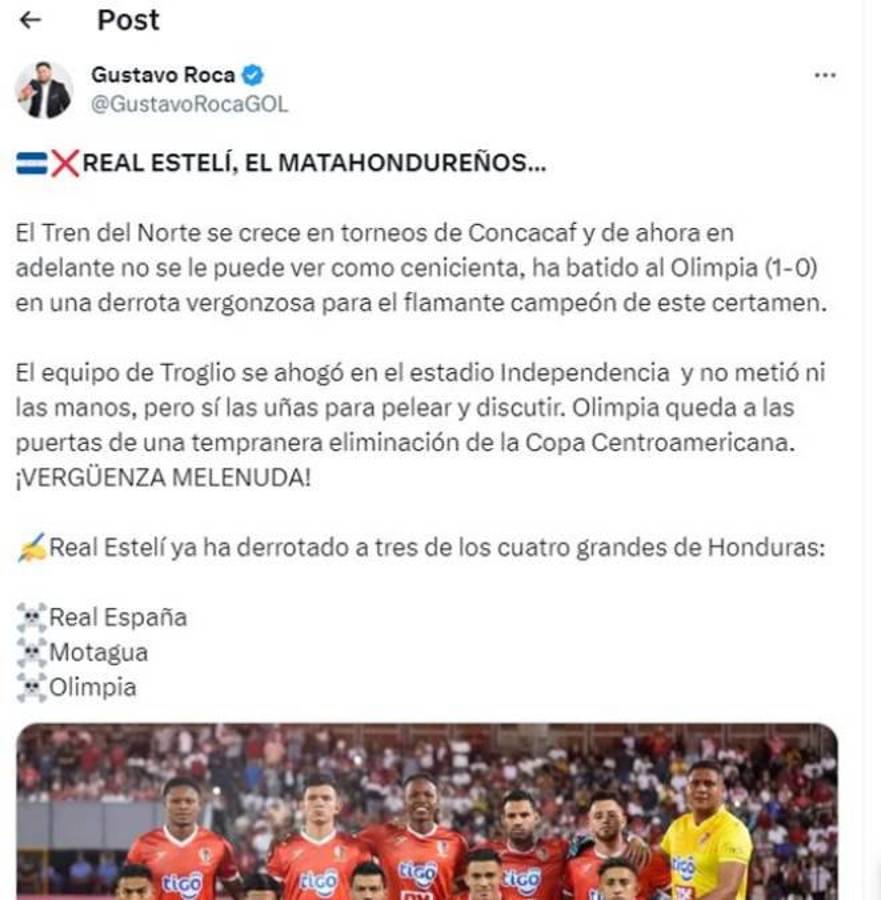Select the Post header title
The image size is (881, 900).
(x=127, y=20)
